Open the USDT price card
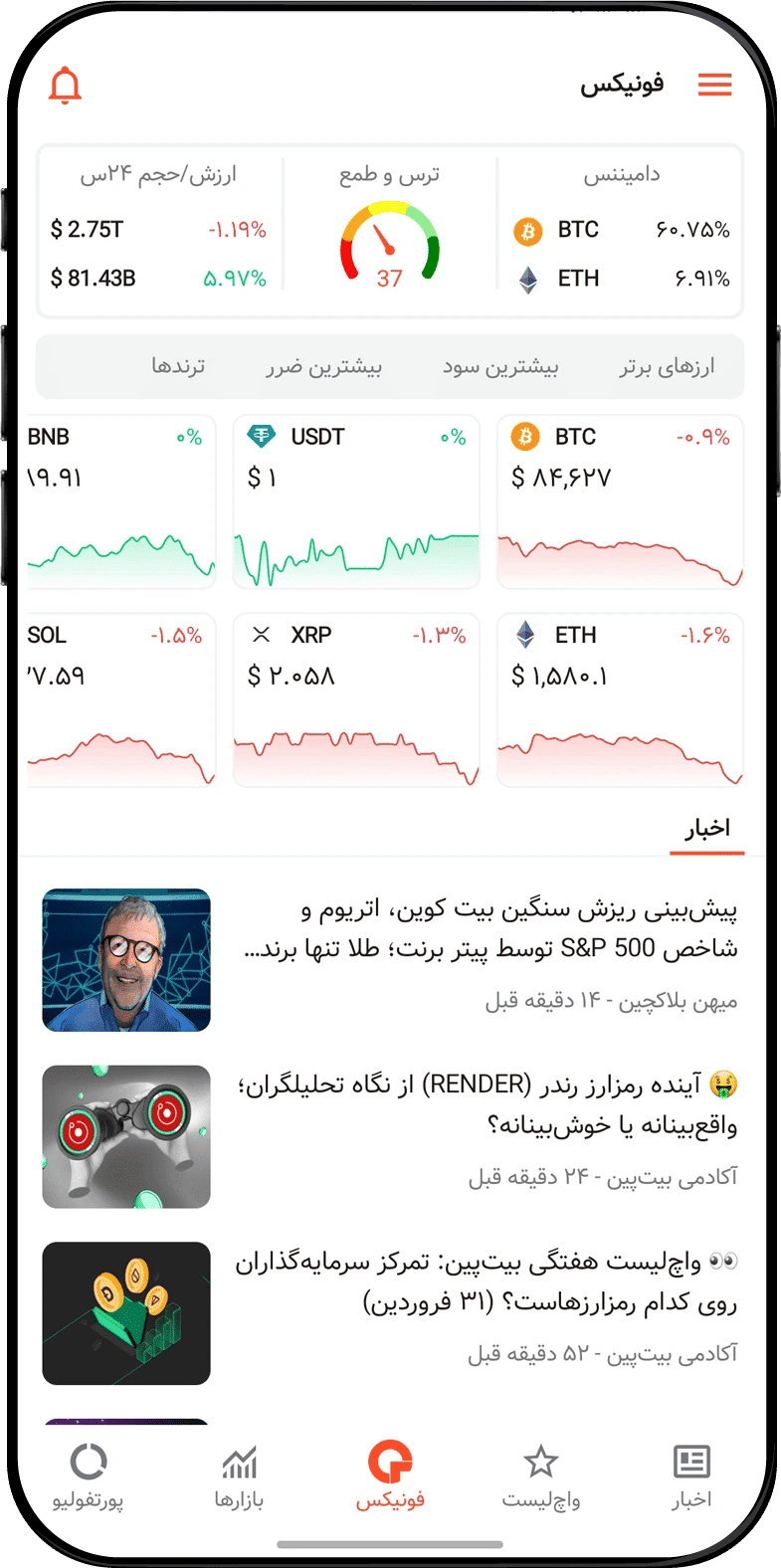The image size is (781, 1568). point(356,501)
